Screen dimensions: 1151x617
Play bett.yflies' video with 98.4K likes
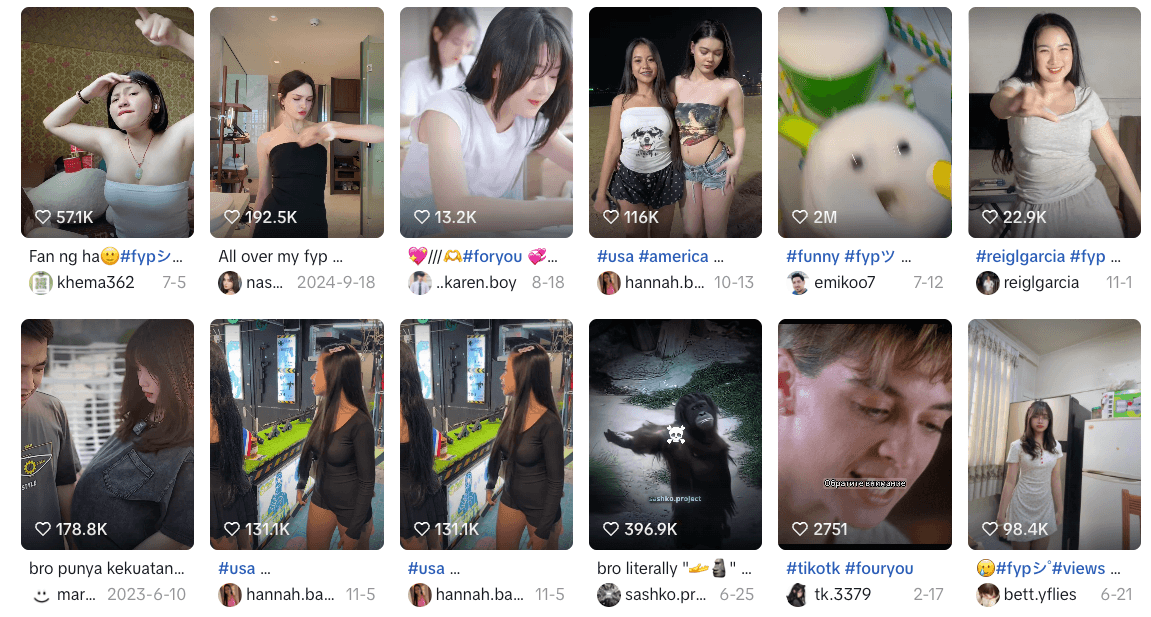coord(1054,434)
